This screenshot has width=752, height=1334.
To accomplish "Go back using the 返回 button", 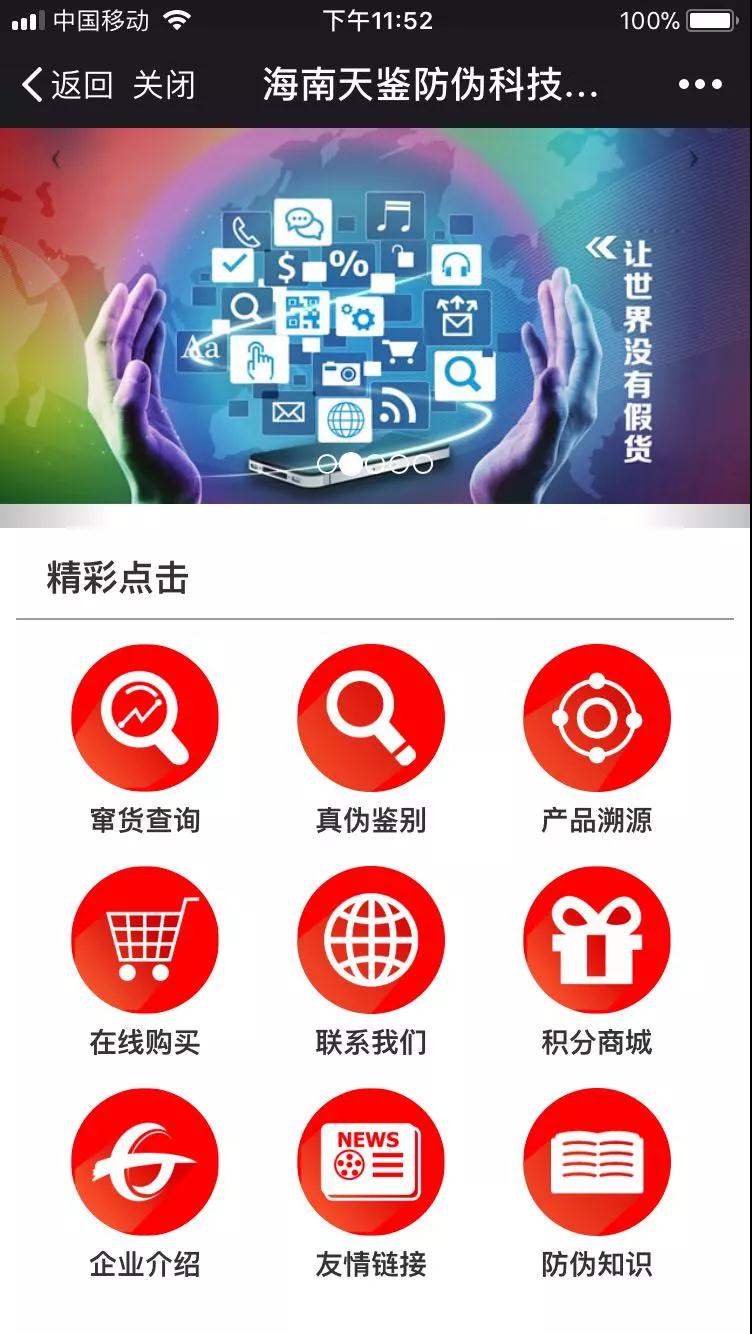I will click(66, 85).
